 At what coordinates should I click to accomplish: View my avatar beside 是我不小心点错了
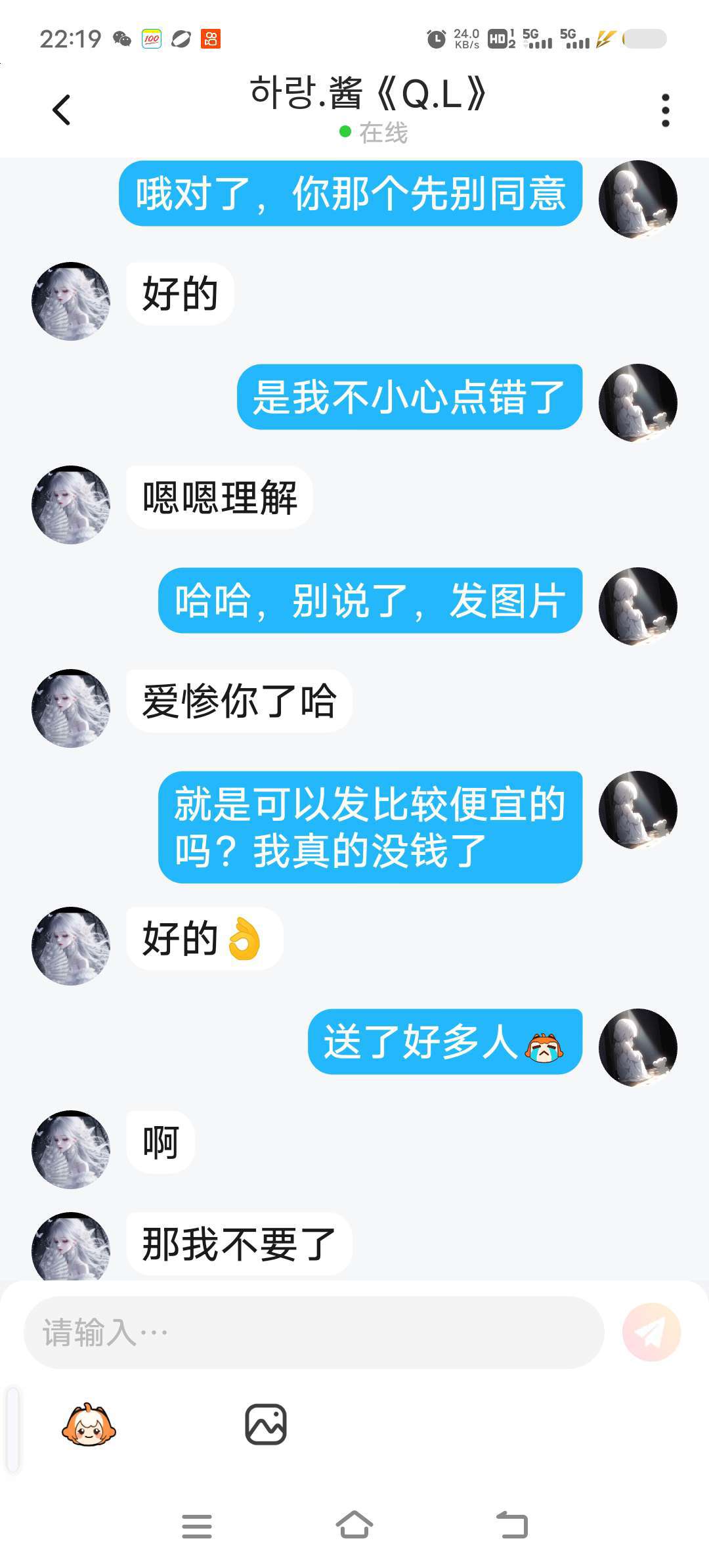point(637,403)
